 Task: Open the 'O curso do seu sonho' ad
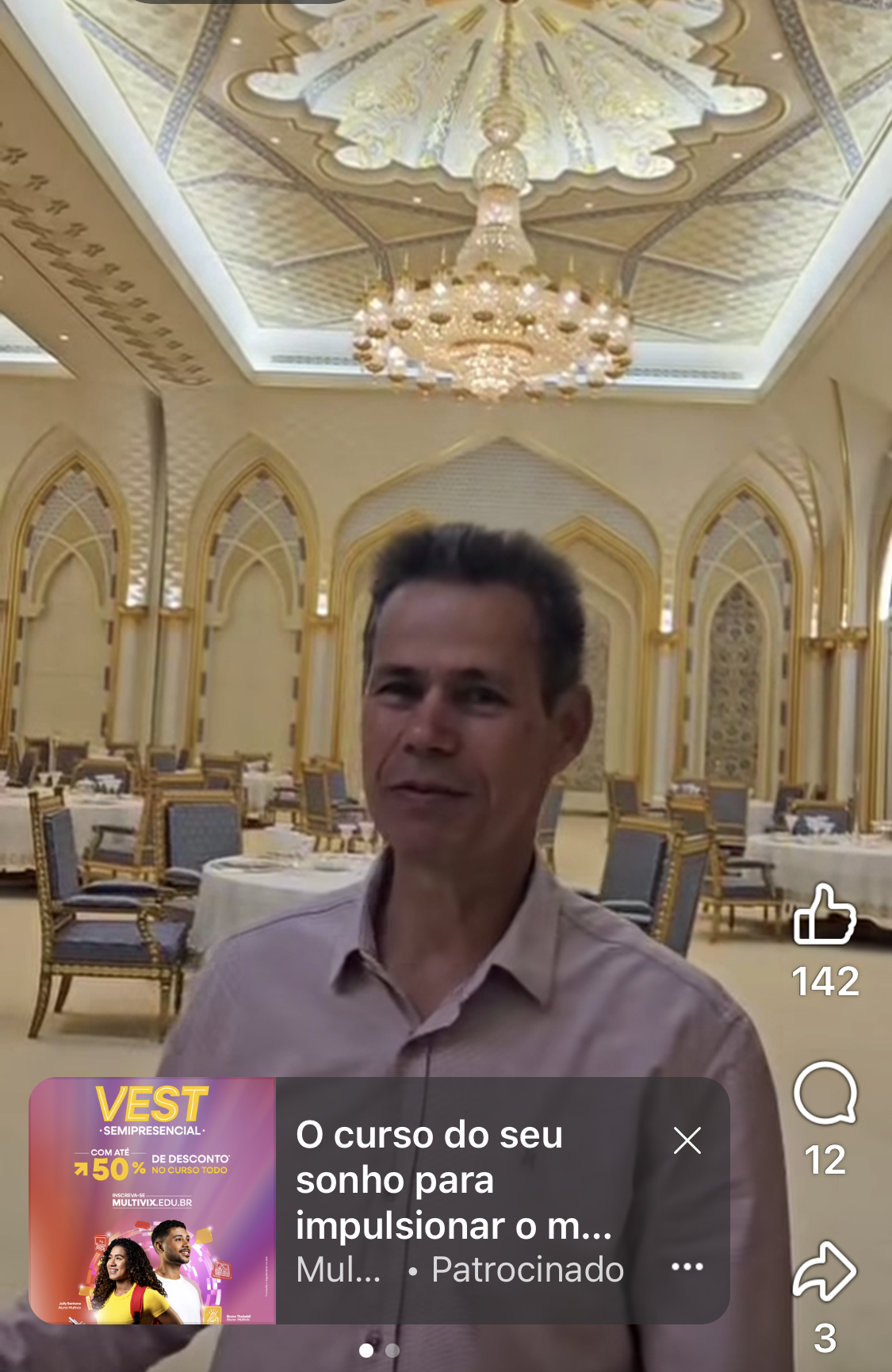pyautogui.click(x=454, y=1180)
